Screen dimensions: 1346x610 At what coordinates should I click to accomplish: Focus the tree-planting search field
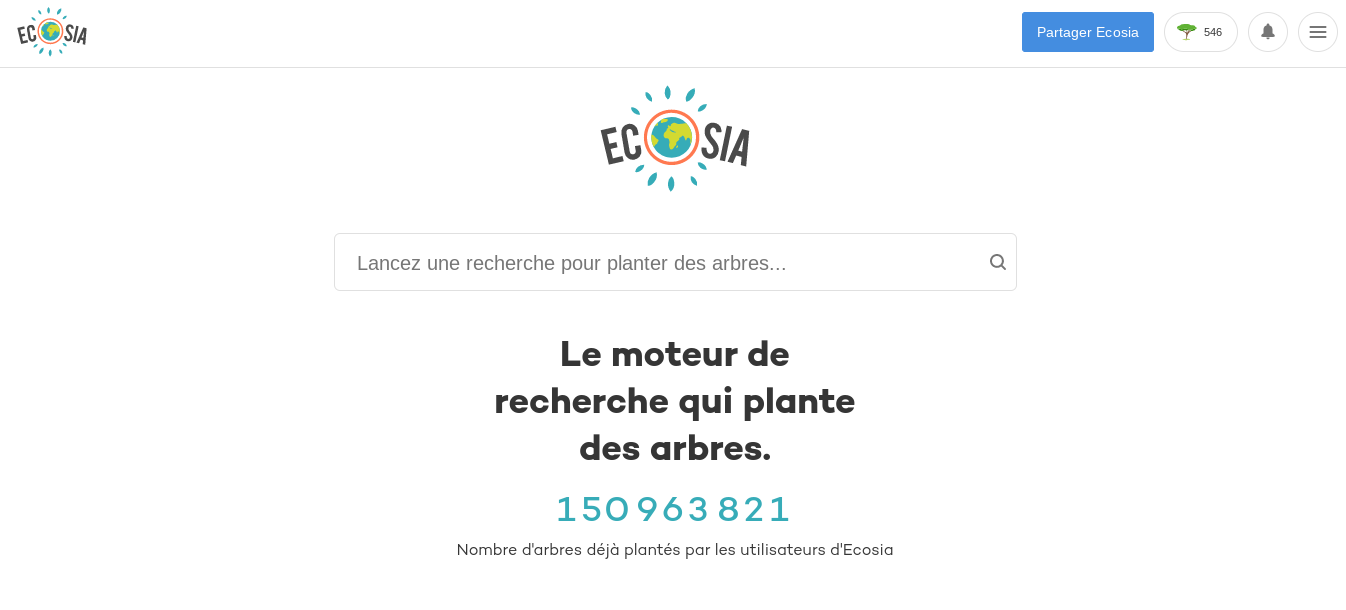(660, 262)
